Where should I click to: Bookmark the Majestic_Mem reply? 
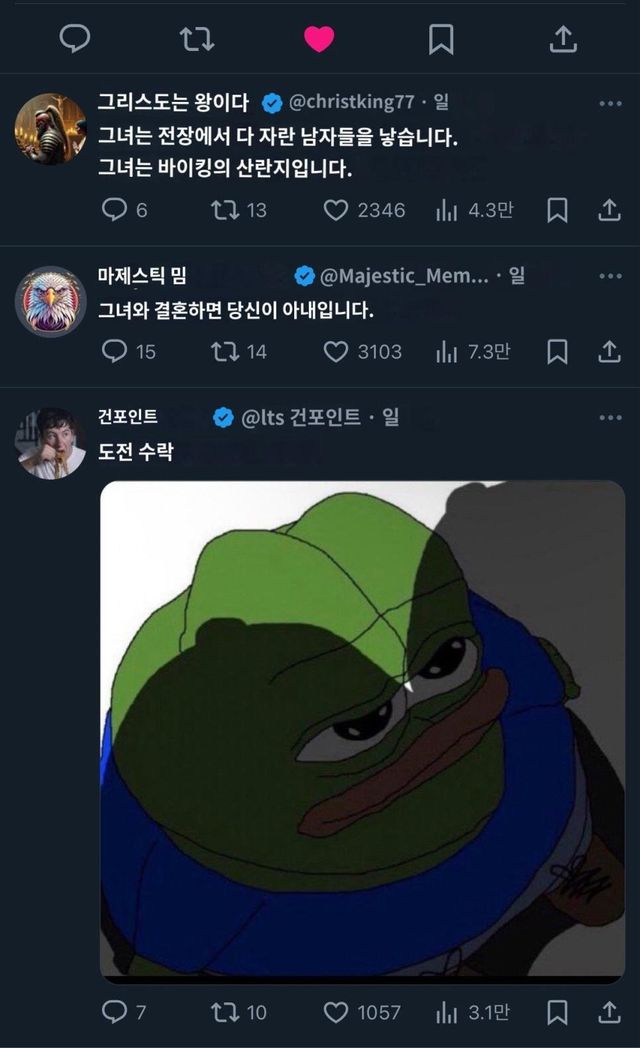click(558, 352)
